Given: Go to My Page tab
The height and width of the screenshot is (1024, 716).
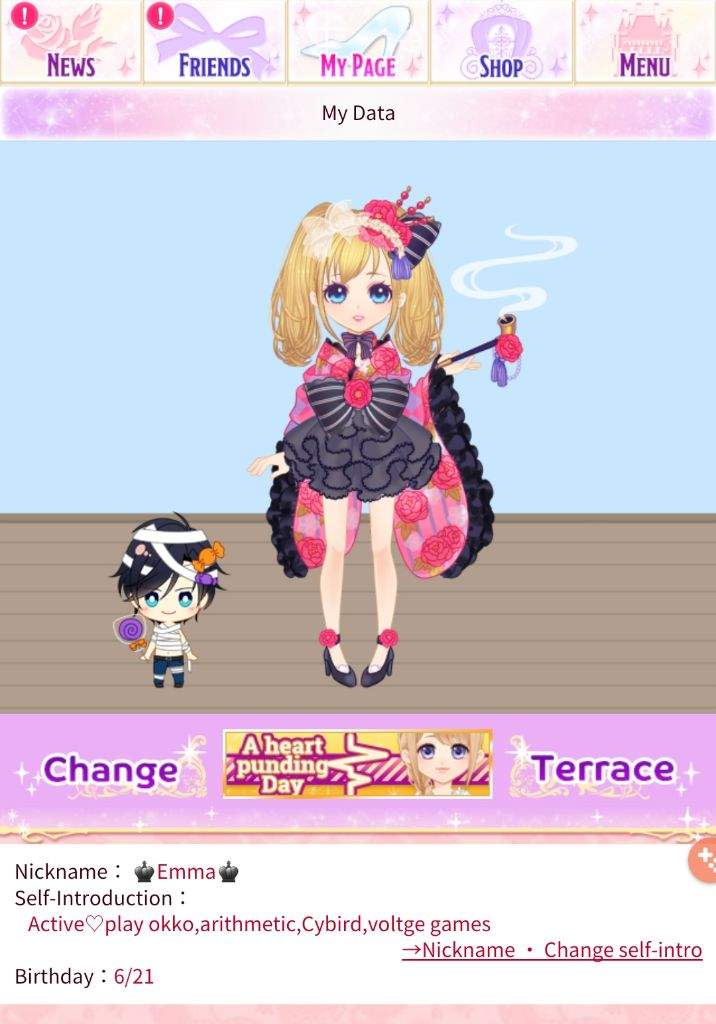Looking at the screenshot, I should tap(358, 42).
